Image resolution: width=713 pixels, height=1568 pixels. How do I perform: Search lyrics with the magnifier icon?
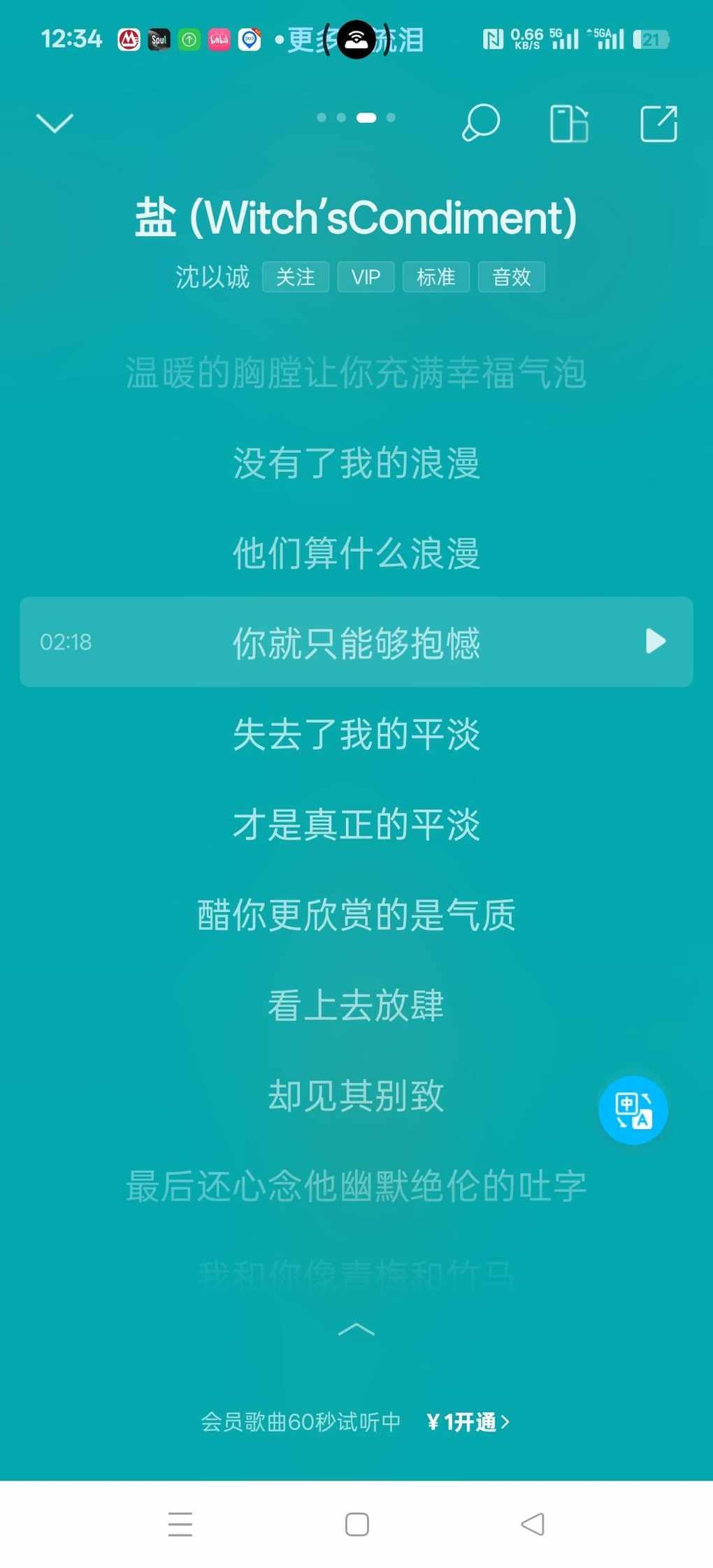[481, 123]
